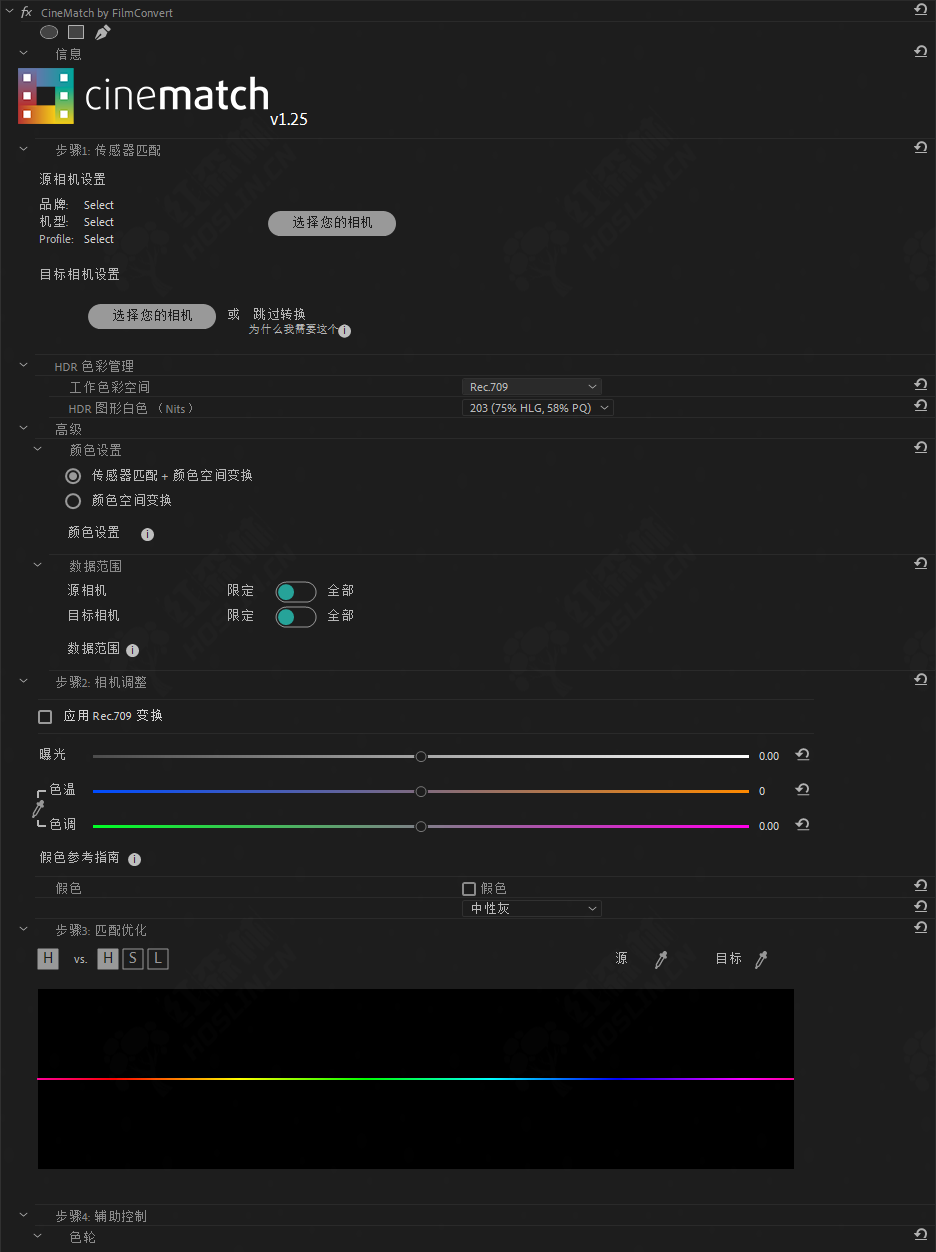Viewport: 936px width, 1252px height.
Task: Pick the 源 color eyedropper
Action: 660,960
